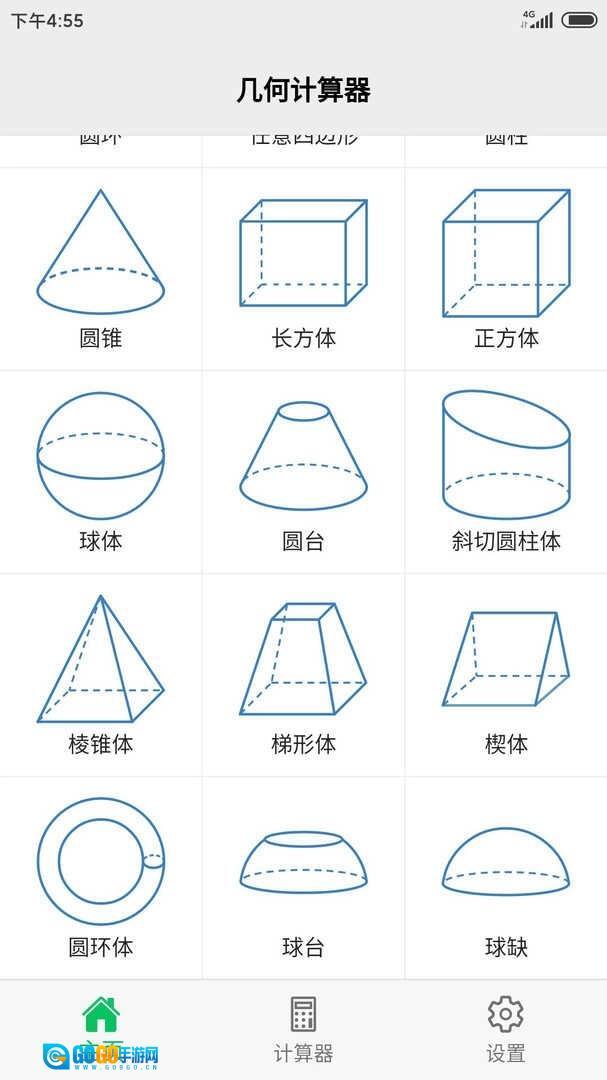Open the 球台 spherical segment tile
Viewport: 607px width, 1080px height.
pos(303,877)
